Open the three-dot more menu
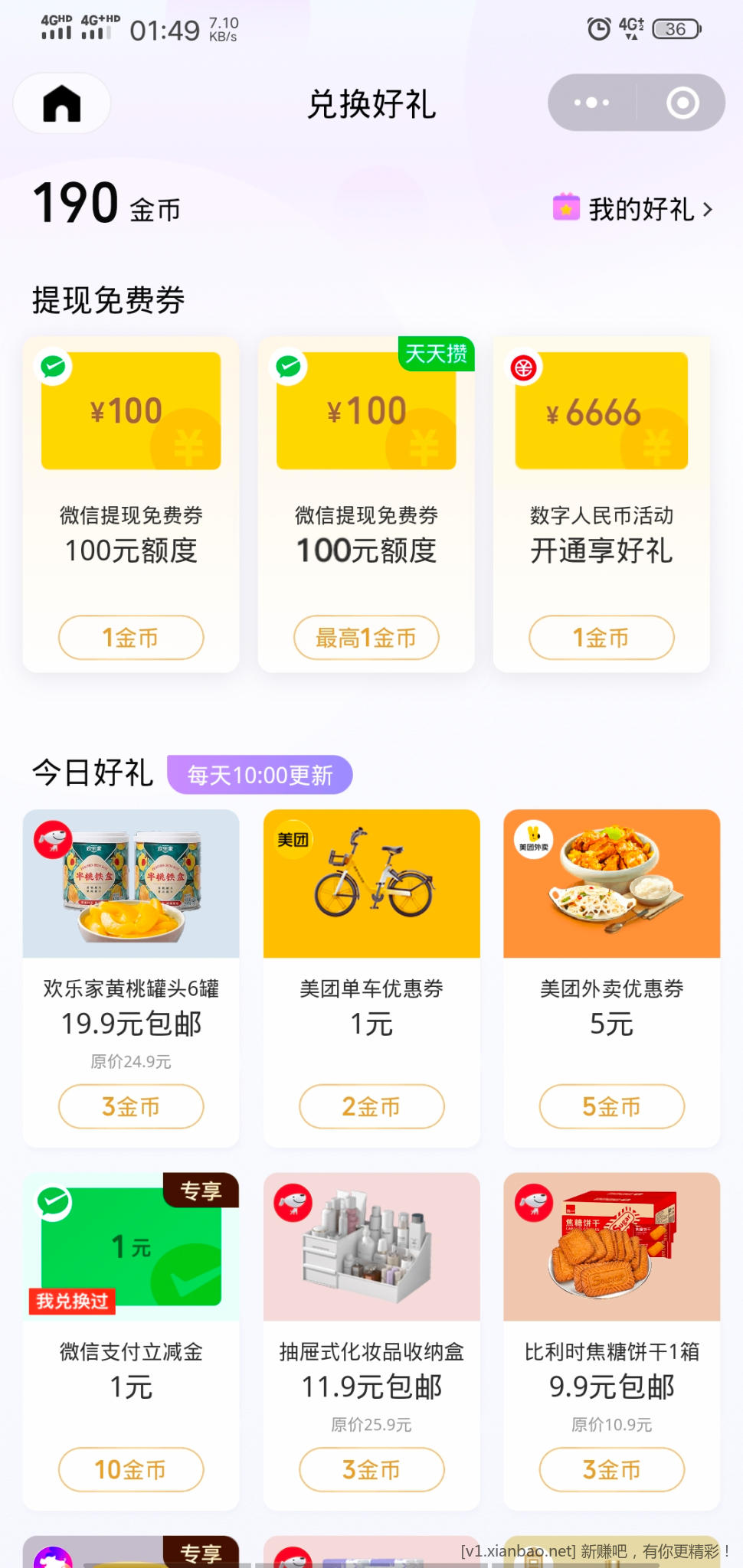The image size is (743, 1568). pyautogui.click(x=591, y=103)
